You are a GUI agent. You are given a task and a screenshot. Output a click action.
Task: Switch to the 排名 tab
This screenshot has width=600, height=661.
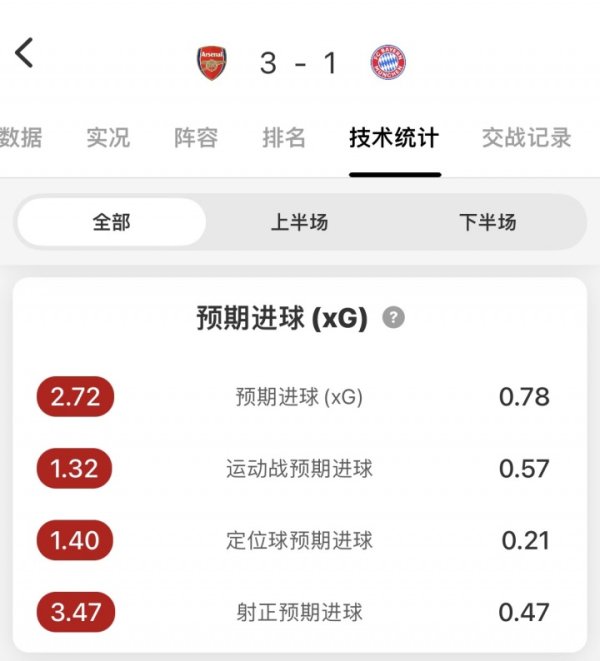pyautogui.click(x=284, y=138)
